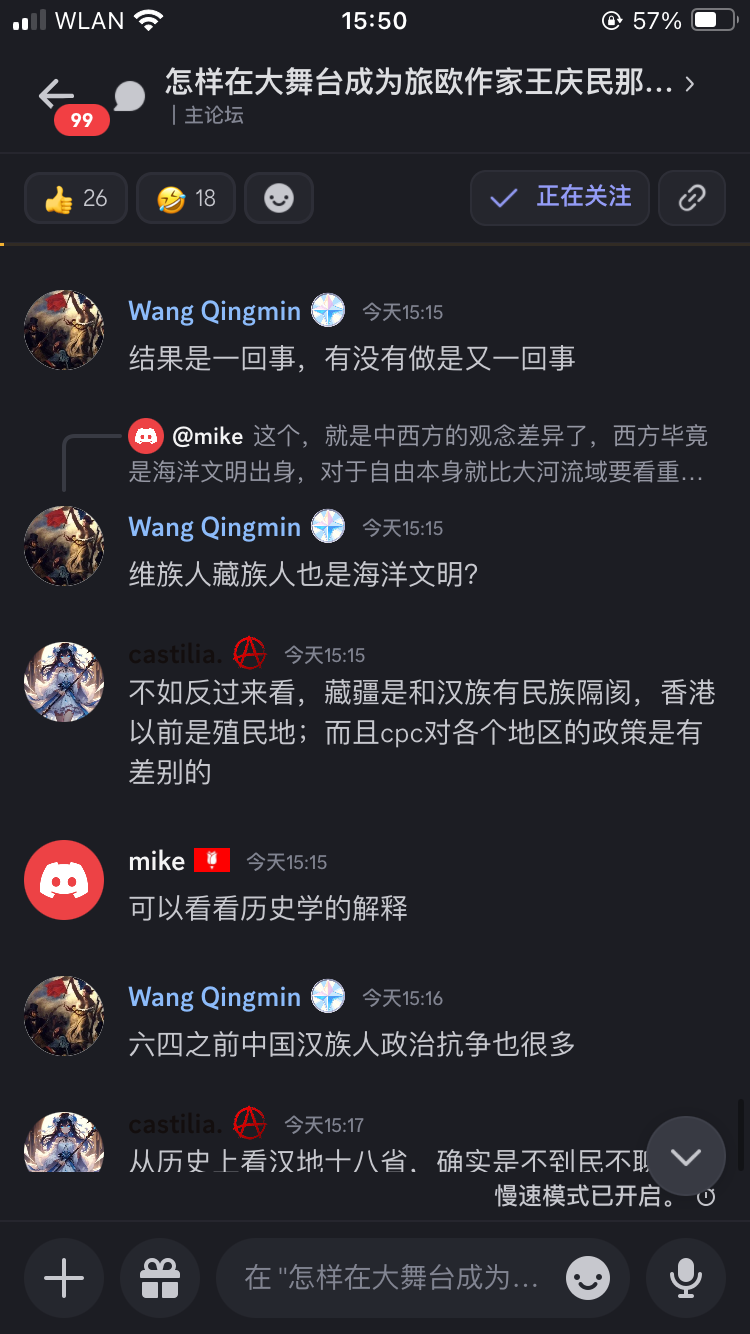The width and height of the screenshot is (750, 1334).
Task: Start a voice message with the microphone
Action: click(x=686, y=1277)
